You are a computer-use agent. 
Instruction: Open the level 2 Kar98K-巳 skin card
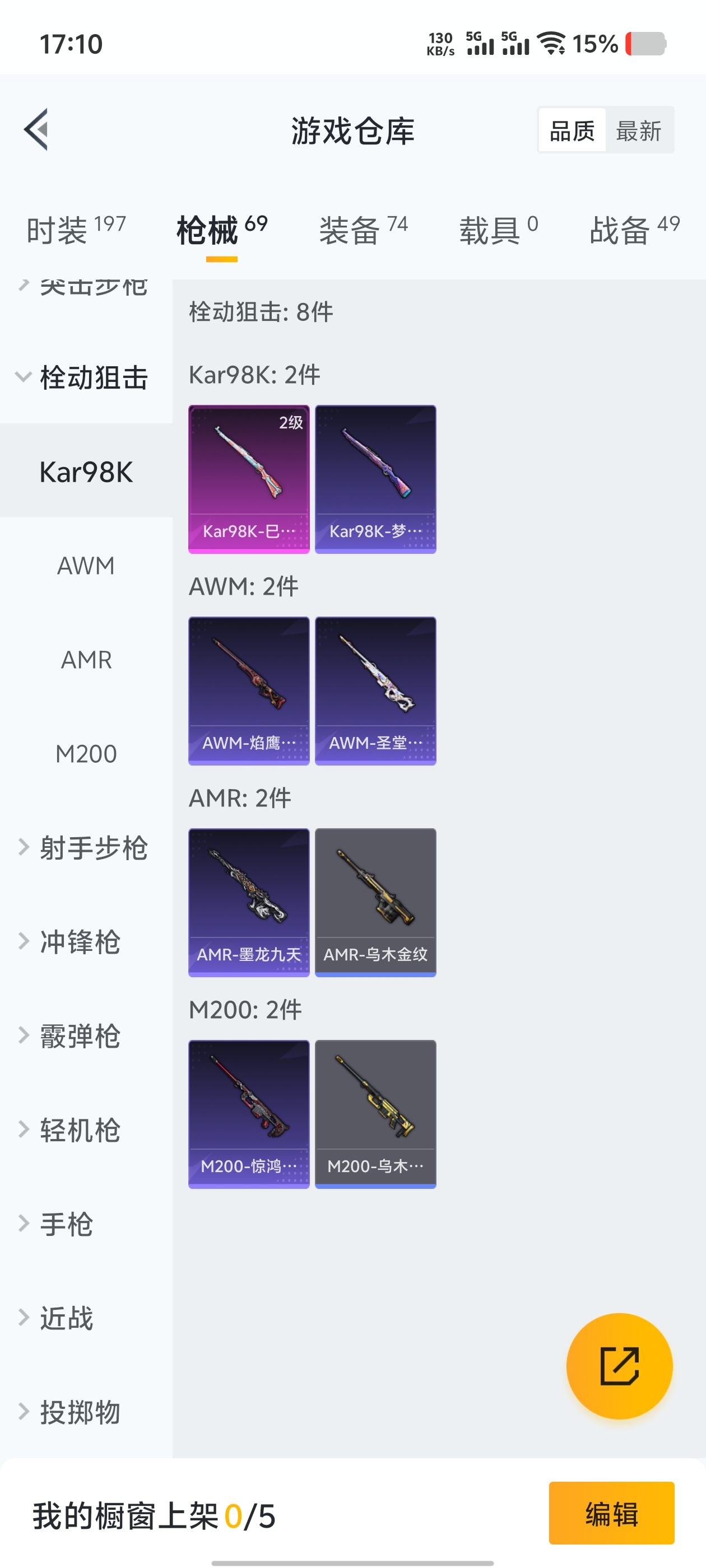click(x=249, y=479)
